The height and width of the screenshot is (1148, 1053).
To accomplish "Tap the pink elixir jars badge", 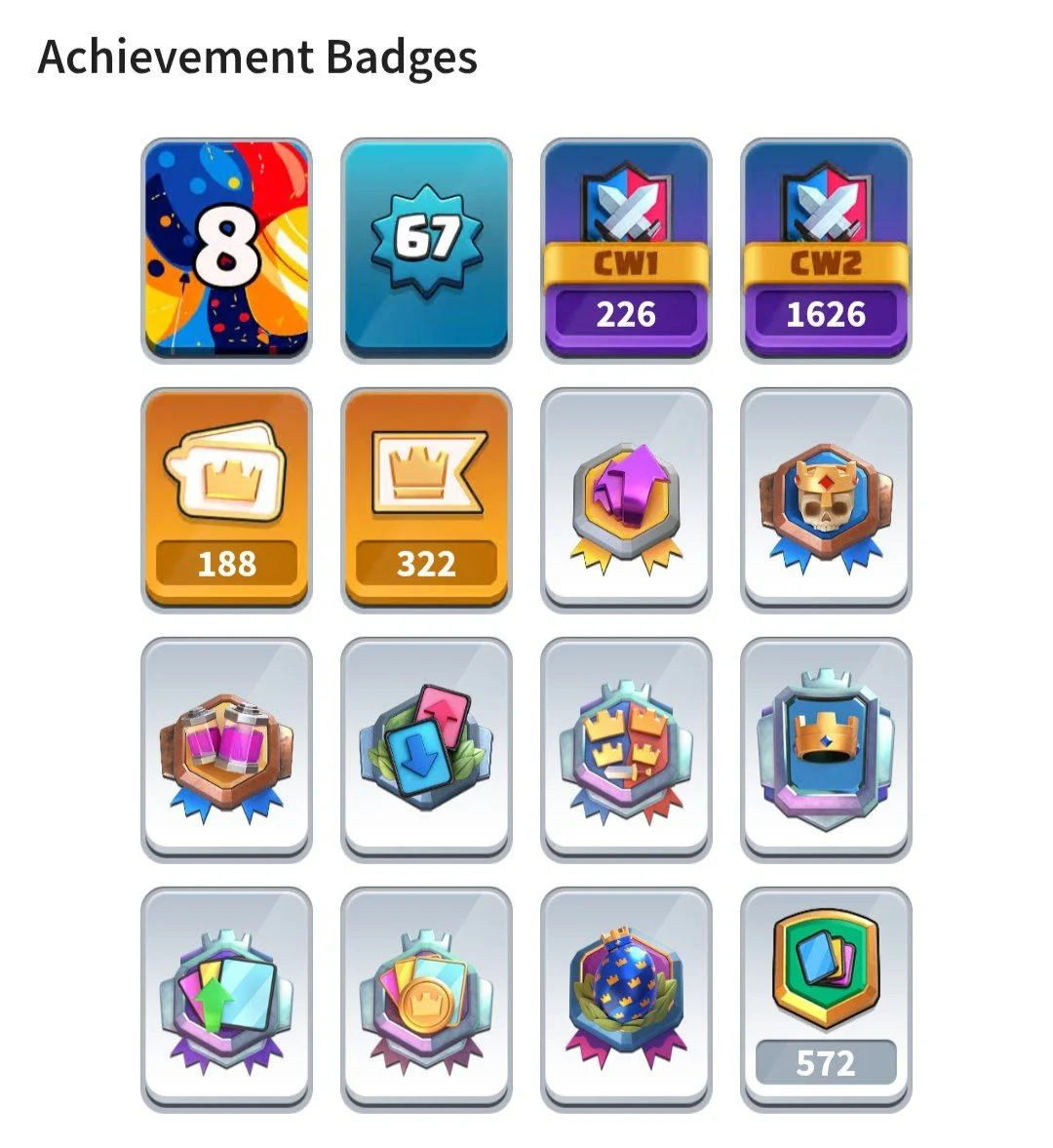I will [x=226, y=749].
